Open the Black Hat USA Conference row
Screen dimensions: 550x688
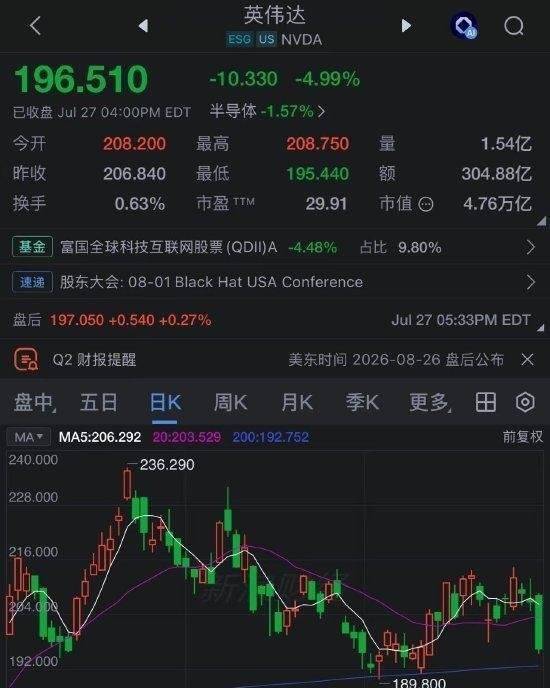point(275,282)
